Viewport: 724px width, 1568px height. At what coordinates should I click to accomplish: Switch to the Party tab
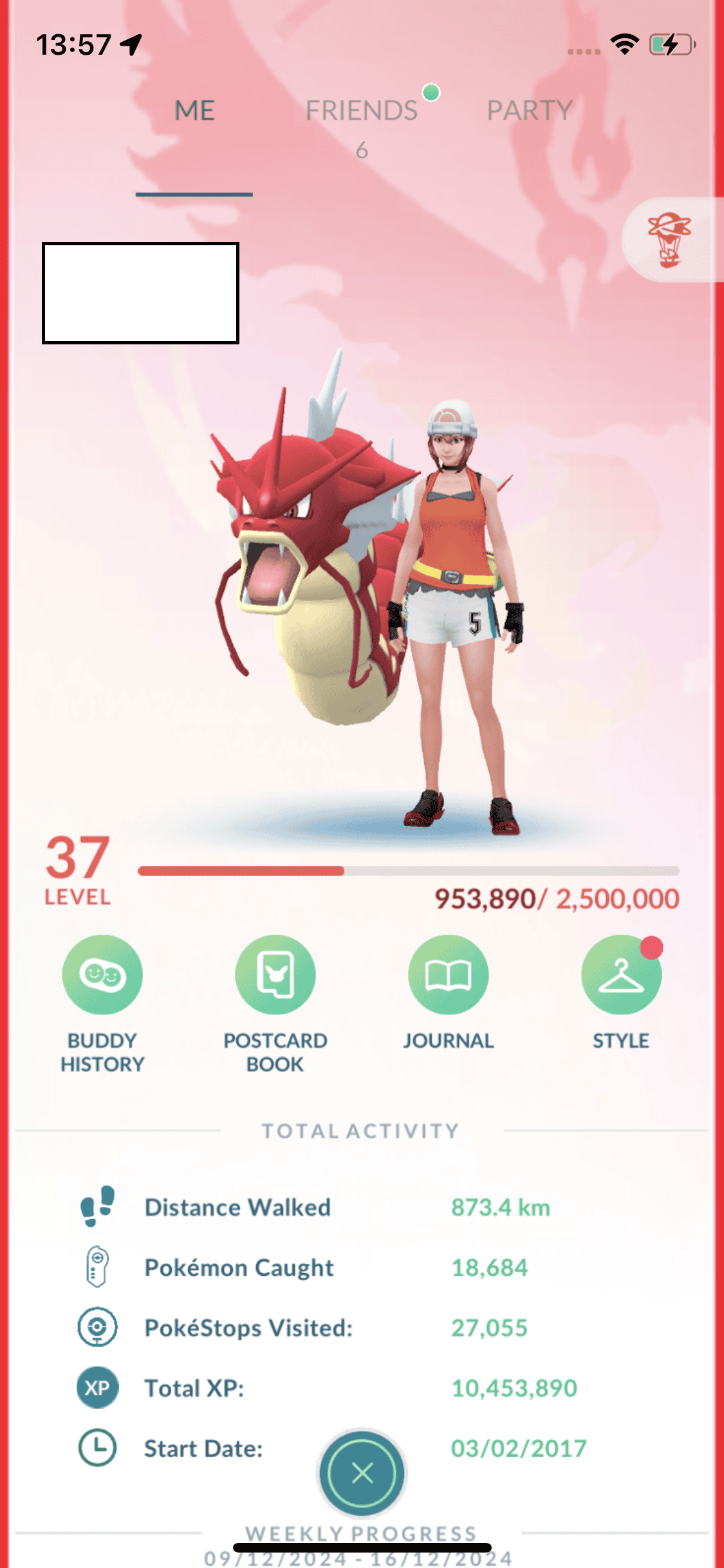[530, 111]
